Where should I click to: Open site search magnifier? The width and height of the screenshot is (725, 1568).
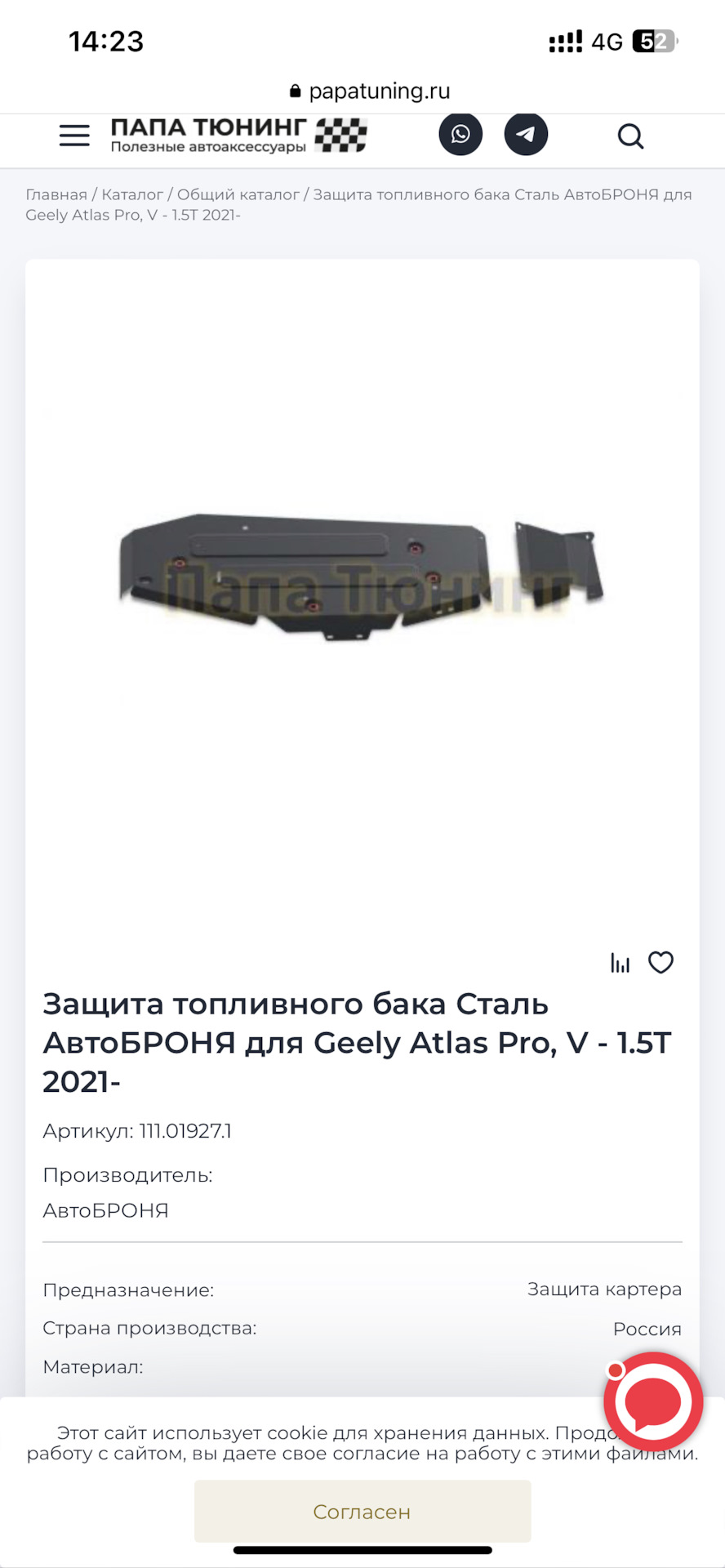(630, 136)
